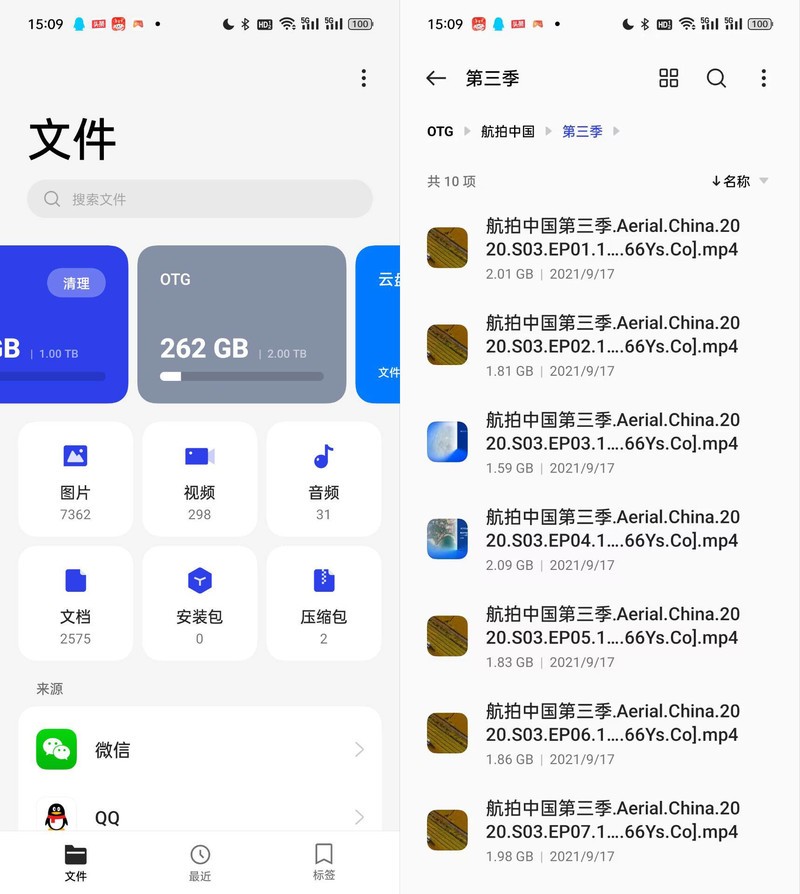Screen dimensions: 800x894
Task: Open the OTG storage card
Action: (241, 325)
